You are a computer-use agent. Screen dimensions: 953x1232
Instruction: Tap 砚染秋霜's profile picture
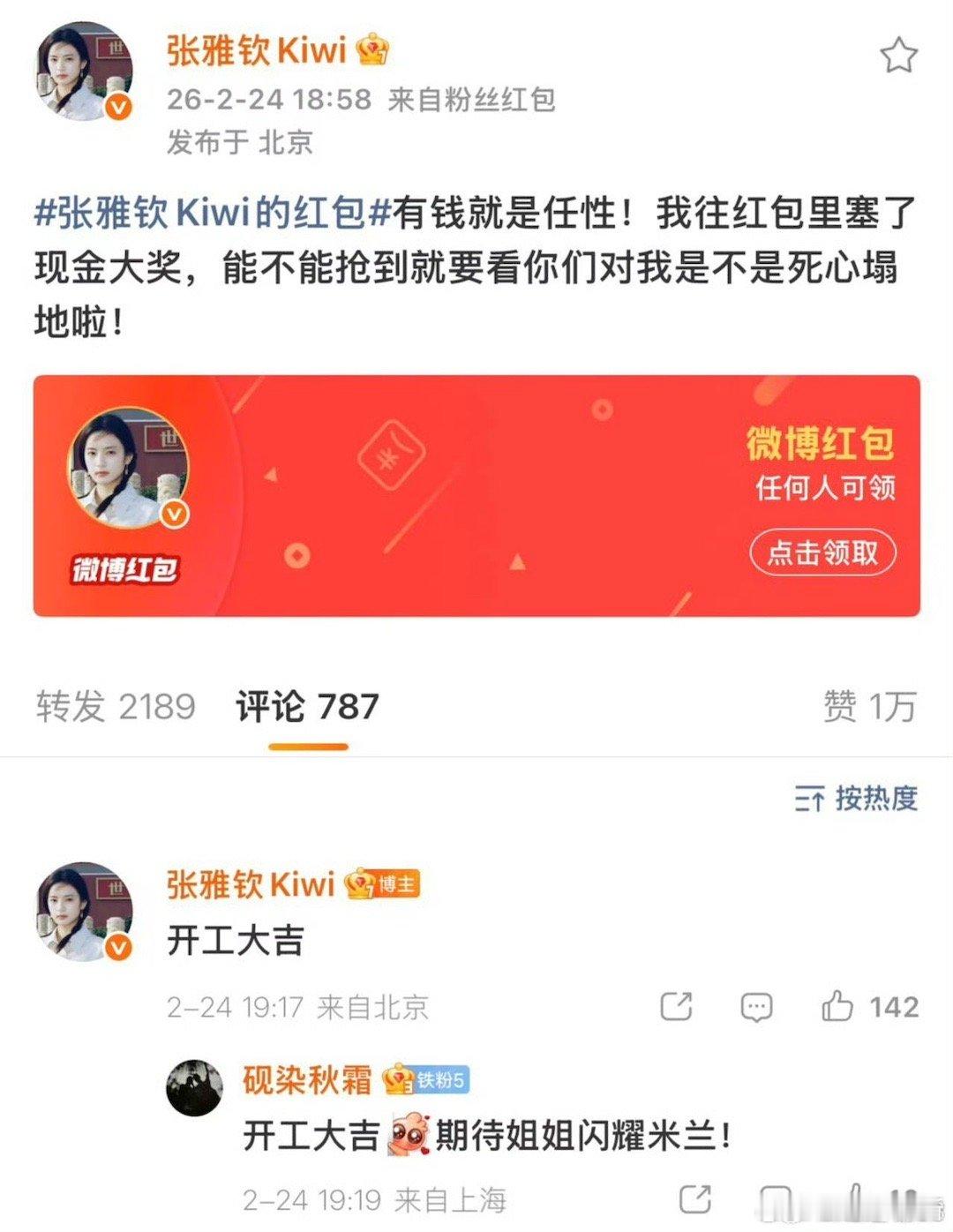point(196,1086)
